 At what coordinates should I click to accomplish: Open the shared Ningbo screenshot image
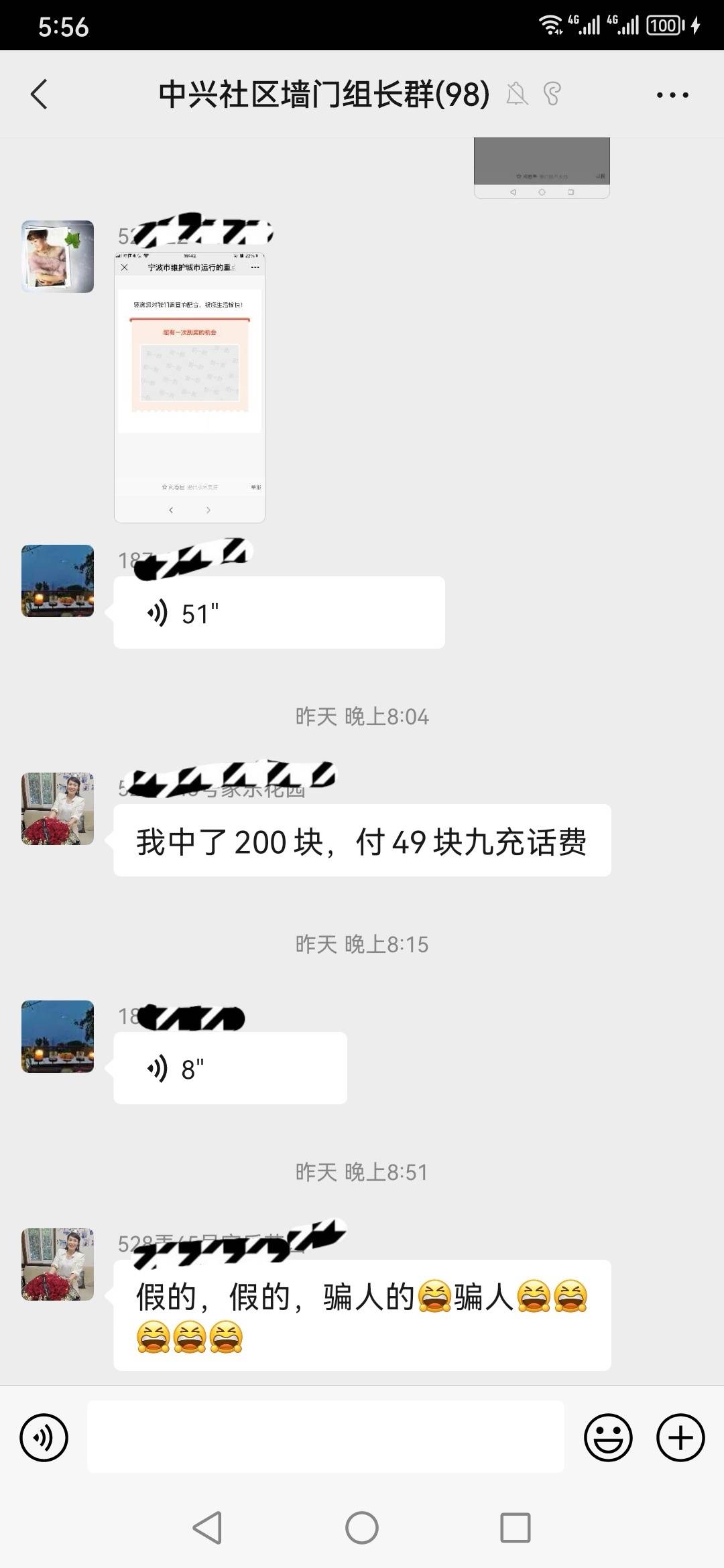190,387
